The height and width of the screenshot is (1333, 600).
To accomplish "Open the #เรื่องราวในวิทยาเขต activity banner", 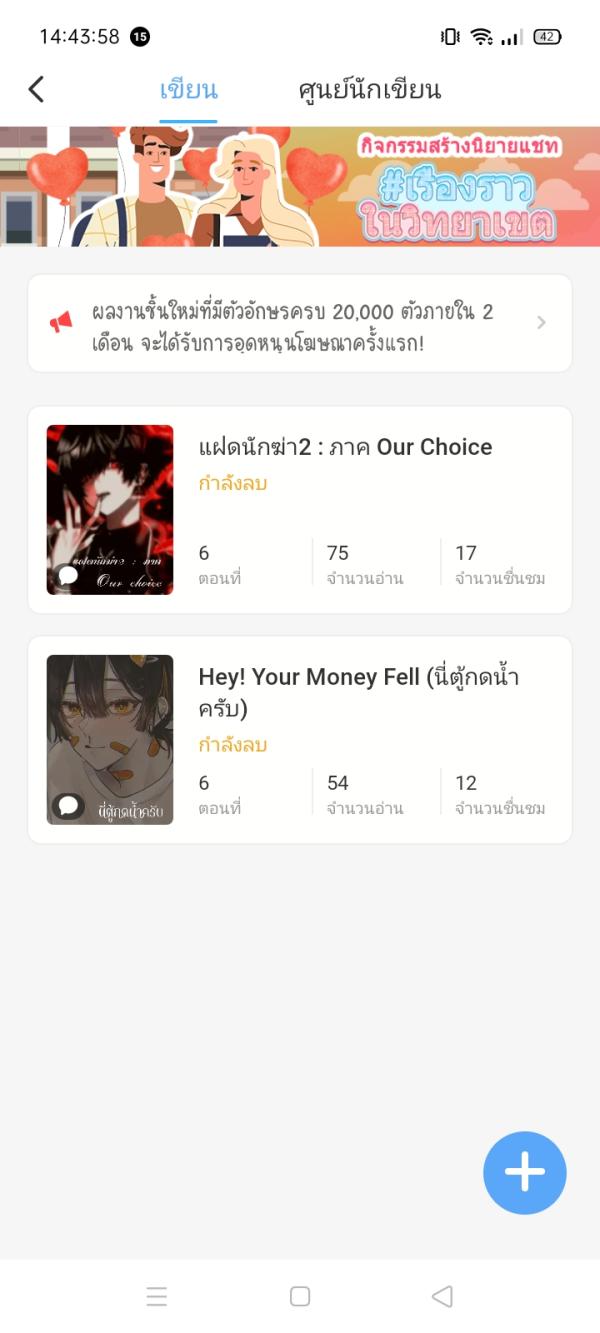I will pos(300,187).
